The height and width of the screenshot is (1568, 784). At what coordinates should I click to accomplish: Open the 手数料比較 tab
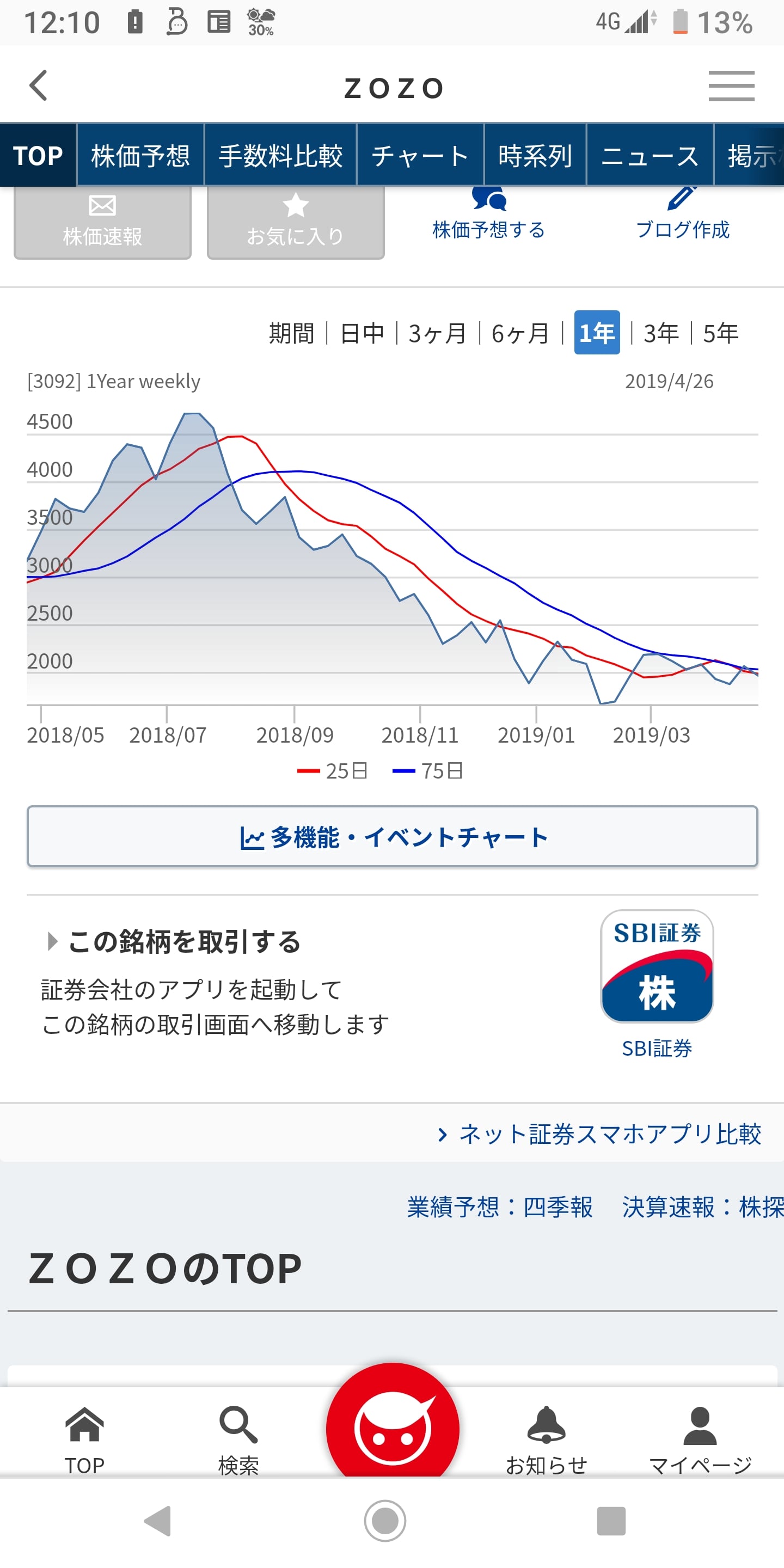click(x=280, y=156)
